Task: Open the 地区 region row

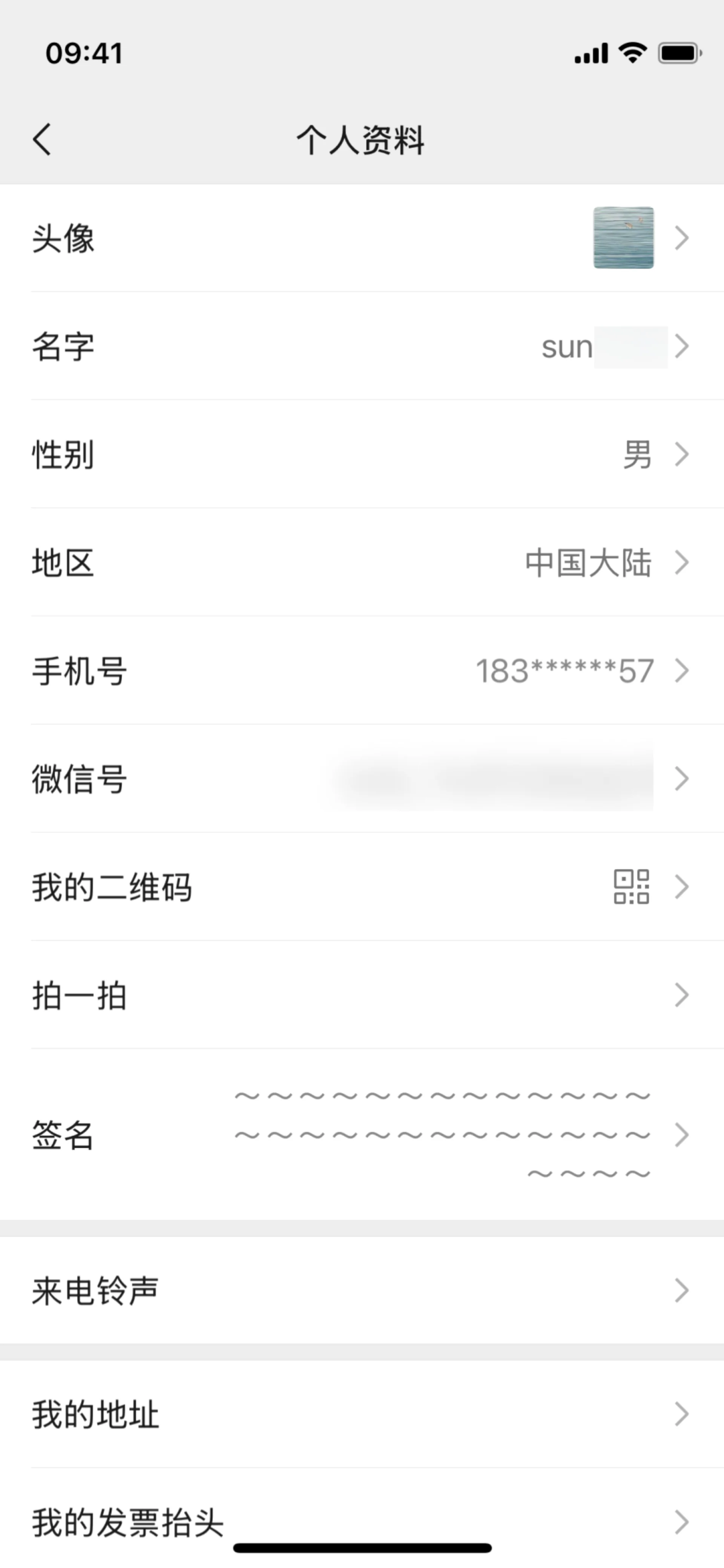Action: tap(361, 562)
